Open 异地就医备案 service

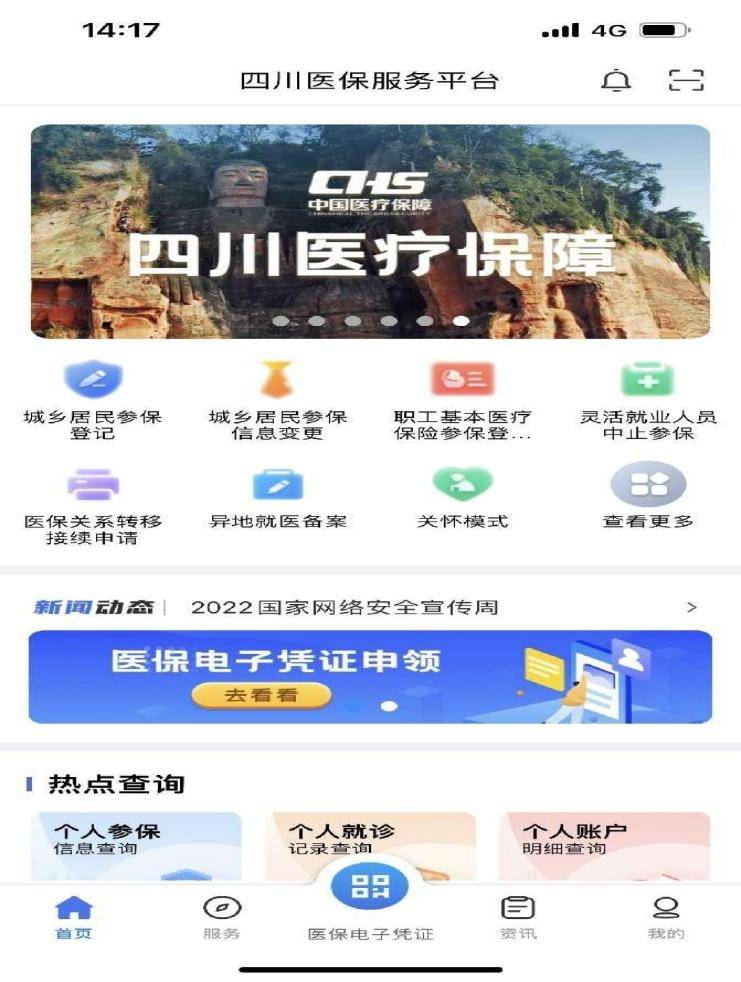(277, 497)
